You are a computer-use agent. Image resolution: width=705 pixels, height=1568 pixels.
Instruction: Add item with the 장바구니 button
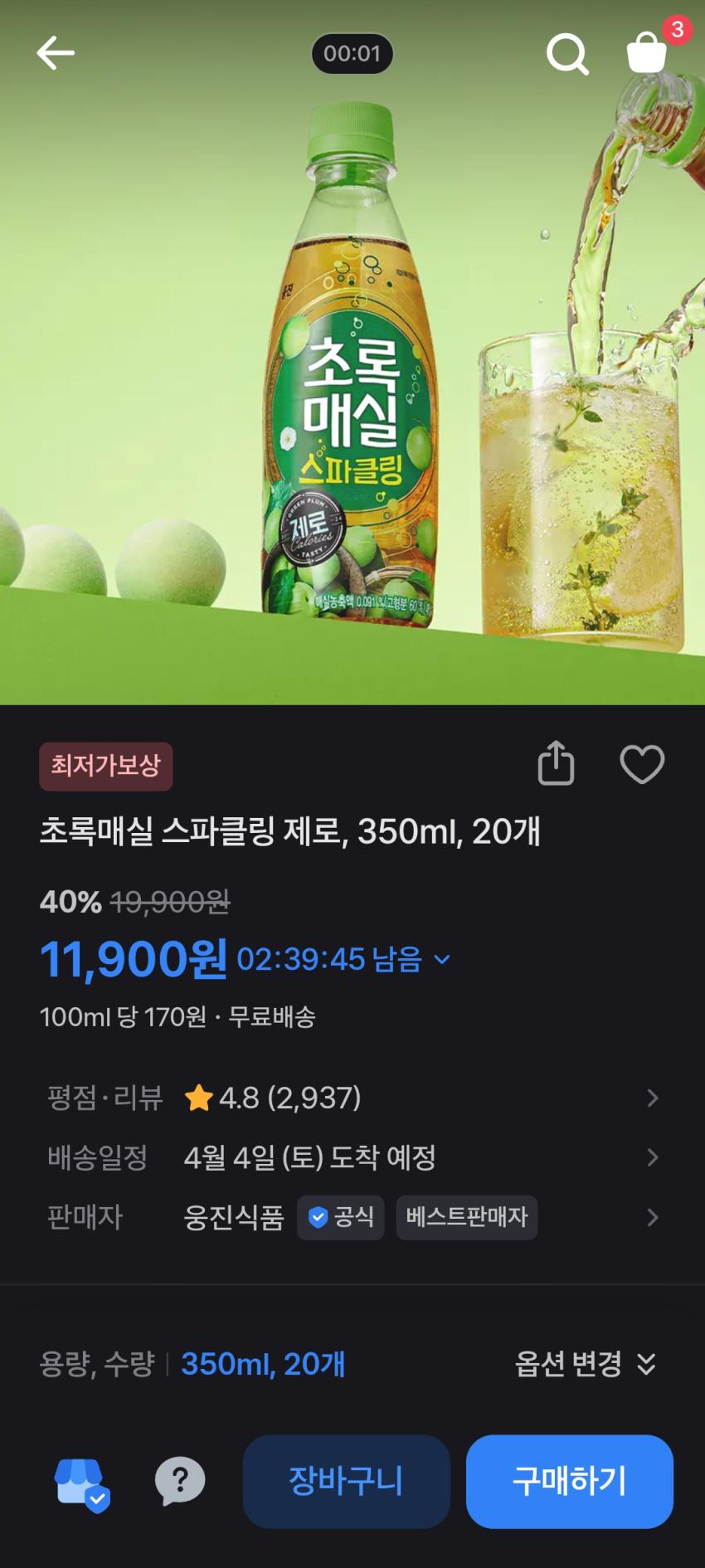[346, 1482]
